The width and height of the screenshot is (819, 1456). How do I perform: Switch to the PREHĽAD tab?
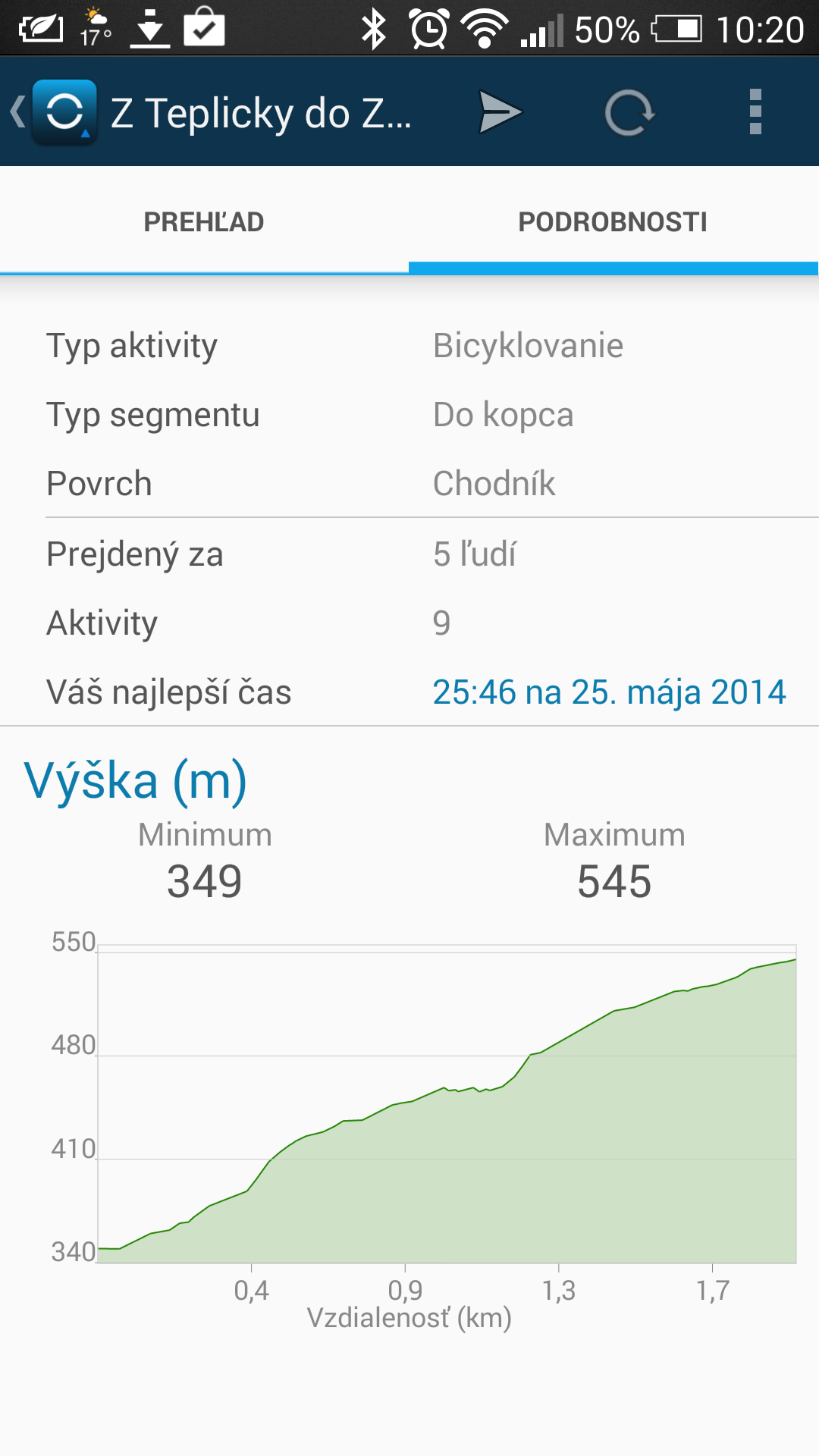[x=204, y=222]
